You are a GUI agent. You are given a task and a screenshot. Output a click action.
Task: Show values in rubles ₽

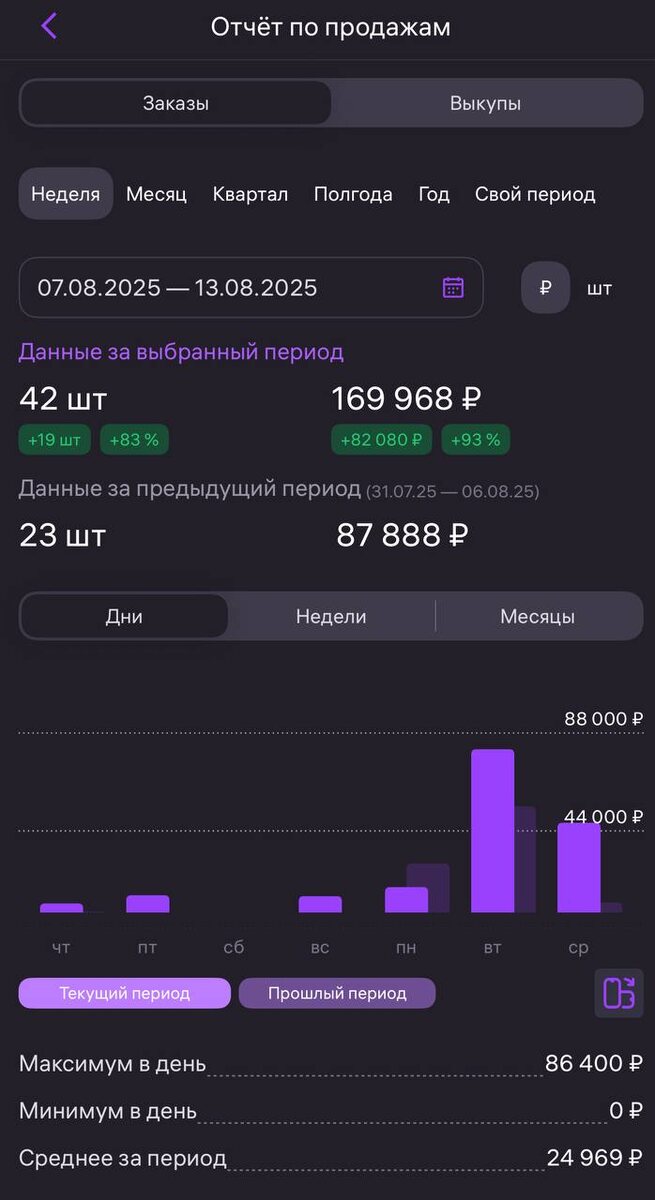tap(545, 288)
